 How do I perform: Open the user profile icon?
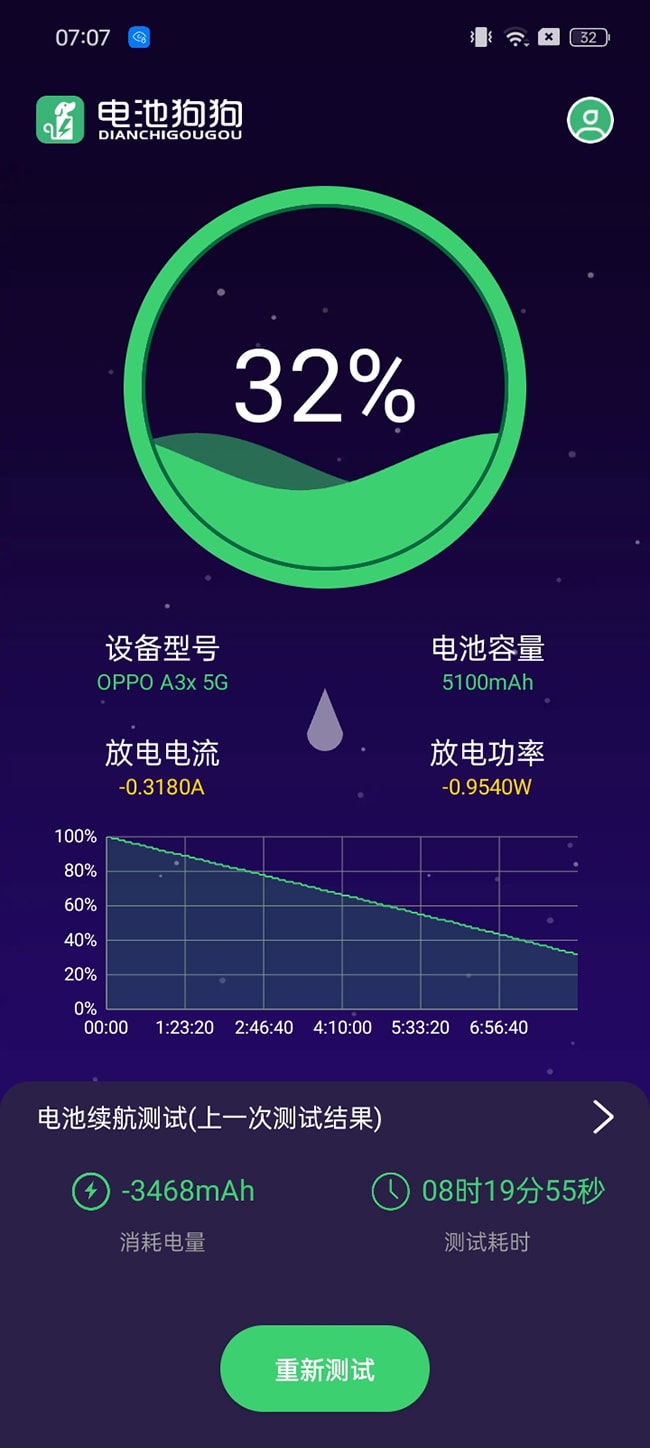(x=590, y=121)
